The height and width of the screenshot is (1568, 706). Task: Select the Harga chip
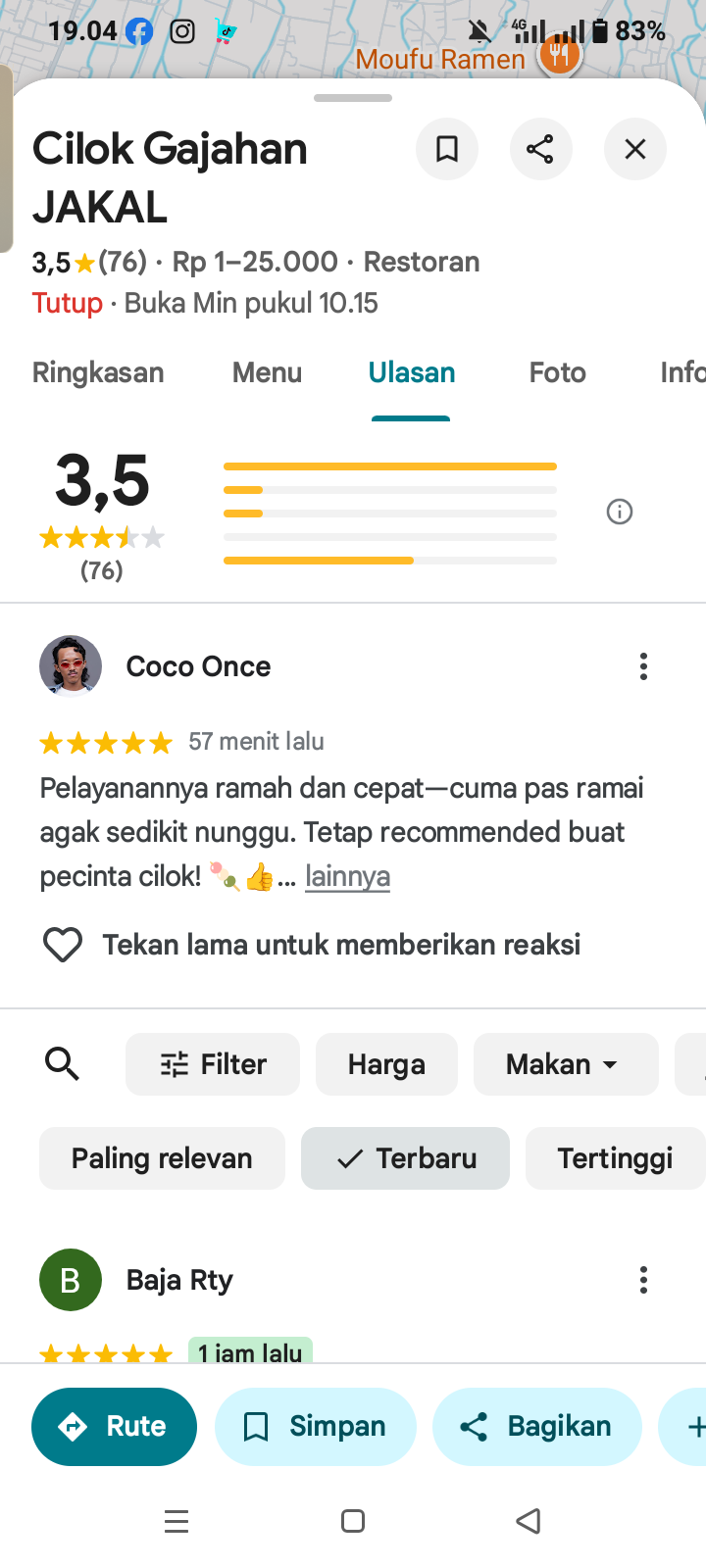click(386, 1064)
